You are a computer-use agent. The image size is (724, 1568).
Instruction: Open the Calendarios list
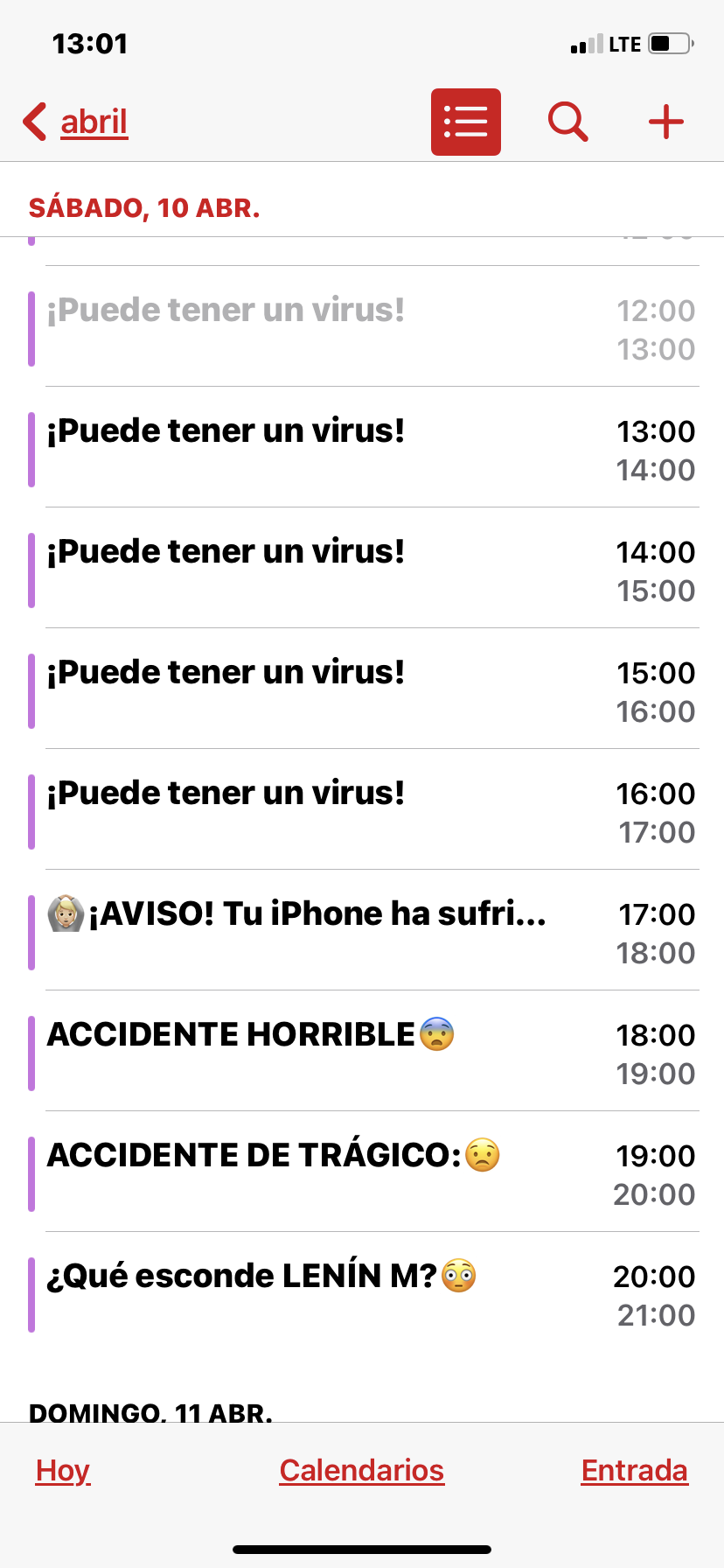pos(361,1471)
